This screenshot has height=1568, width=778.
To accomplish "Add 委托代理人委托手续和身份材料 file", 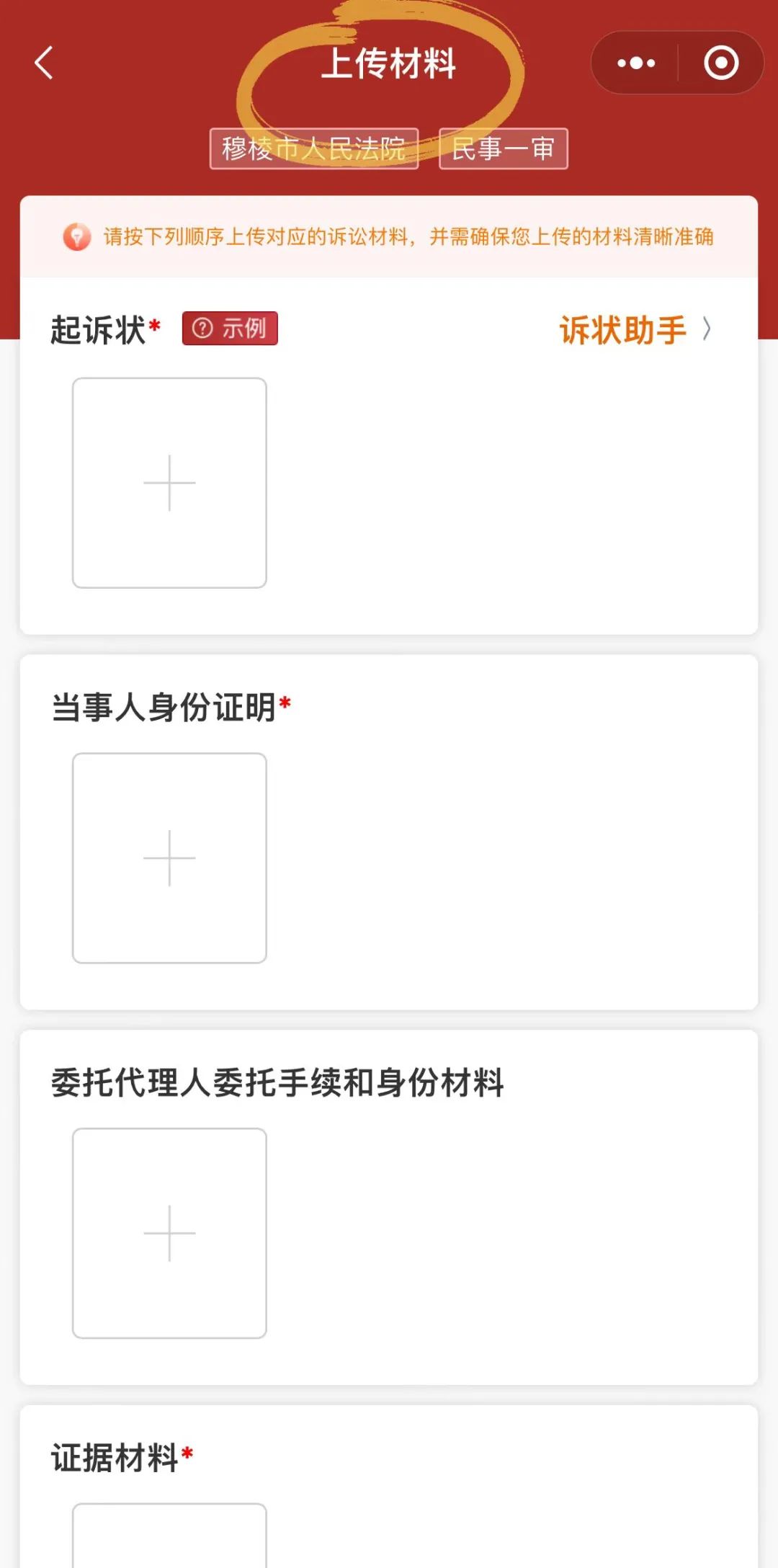I will 169,1234.
